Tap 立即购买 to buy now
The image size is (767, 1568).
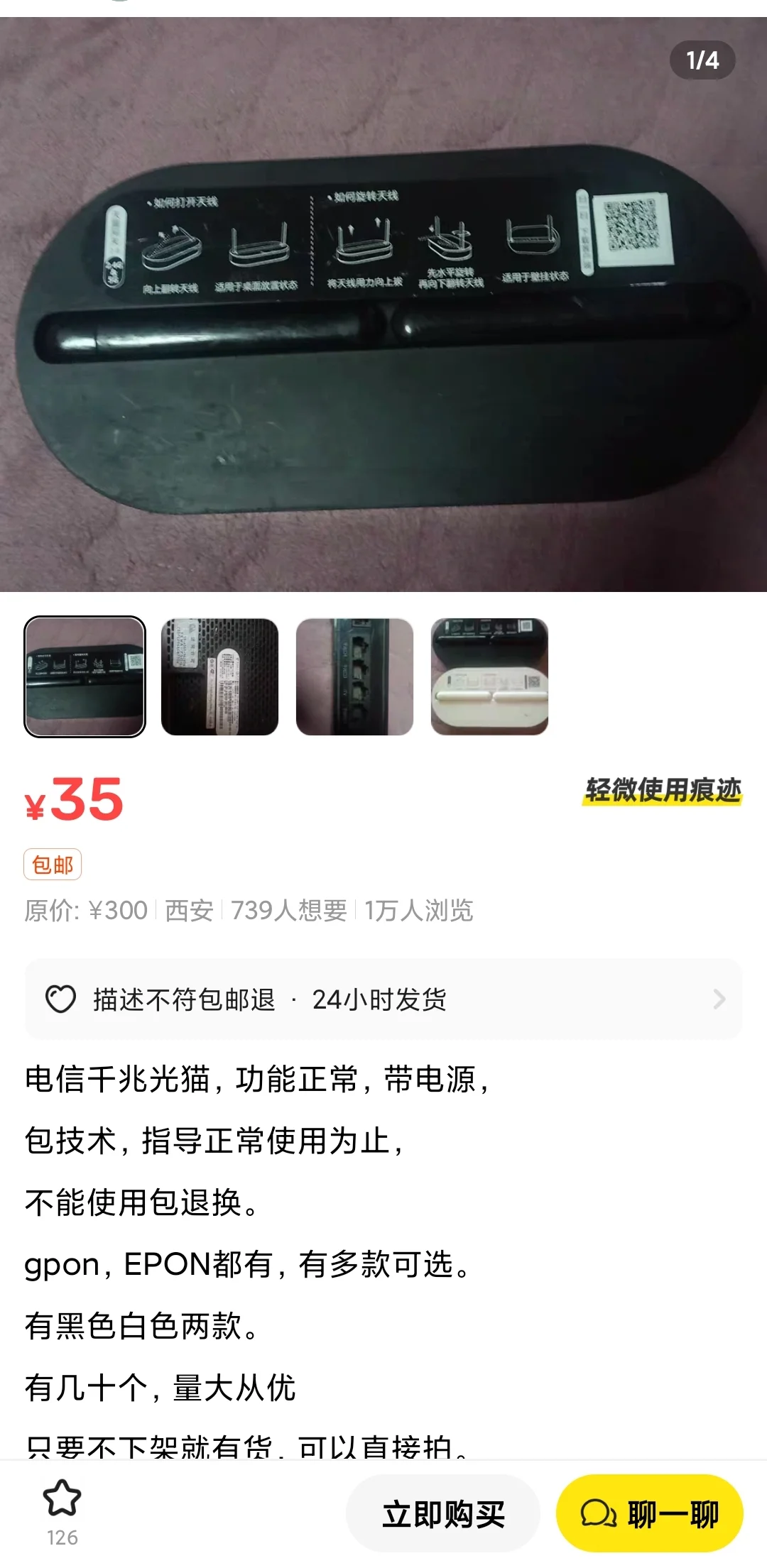click(443, 1514)
